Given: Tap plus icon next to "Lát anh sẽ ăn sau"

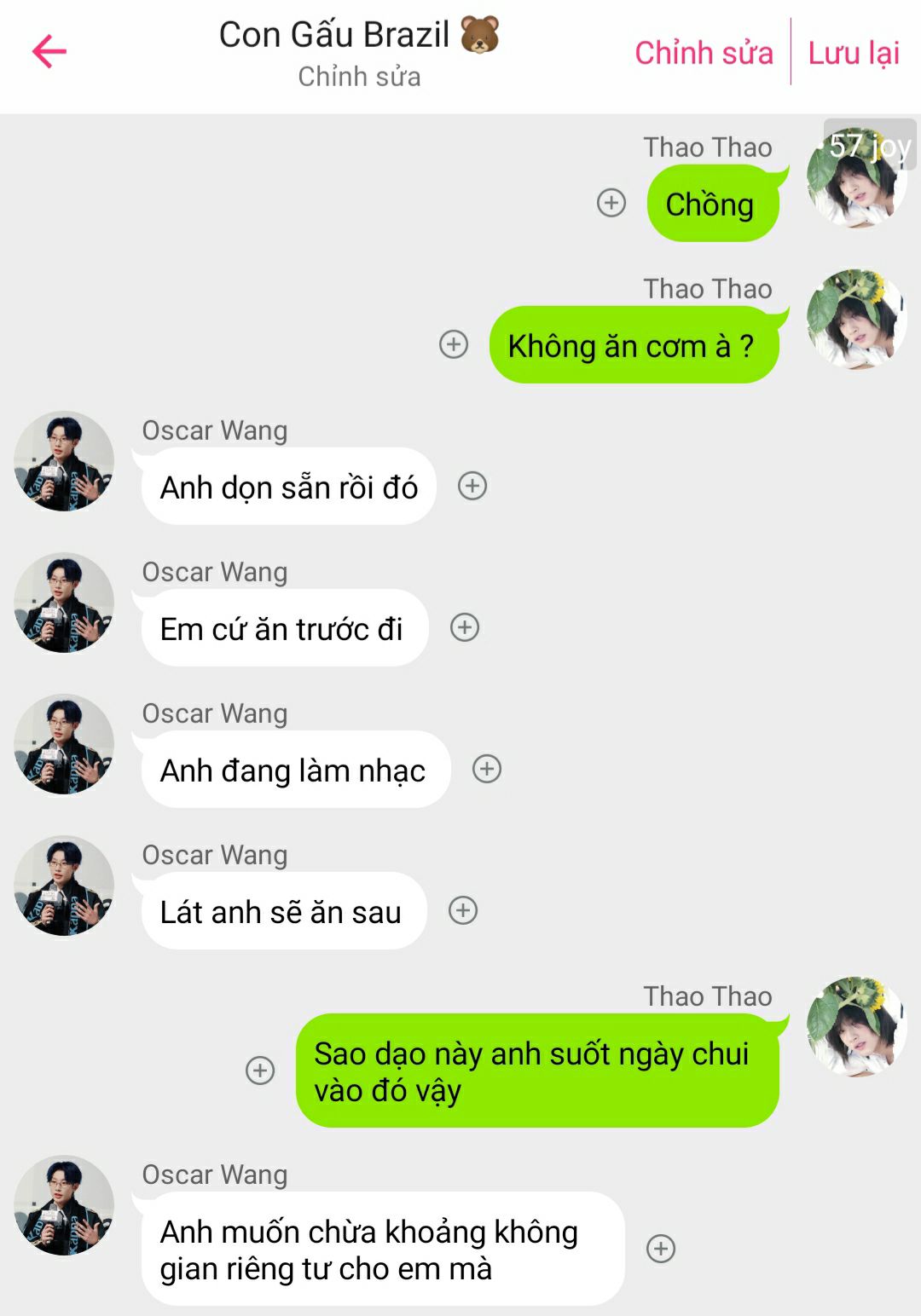Looking at the screenshot, I should pos(463,910).
